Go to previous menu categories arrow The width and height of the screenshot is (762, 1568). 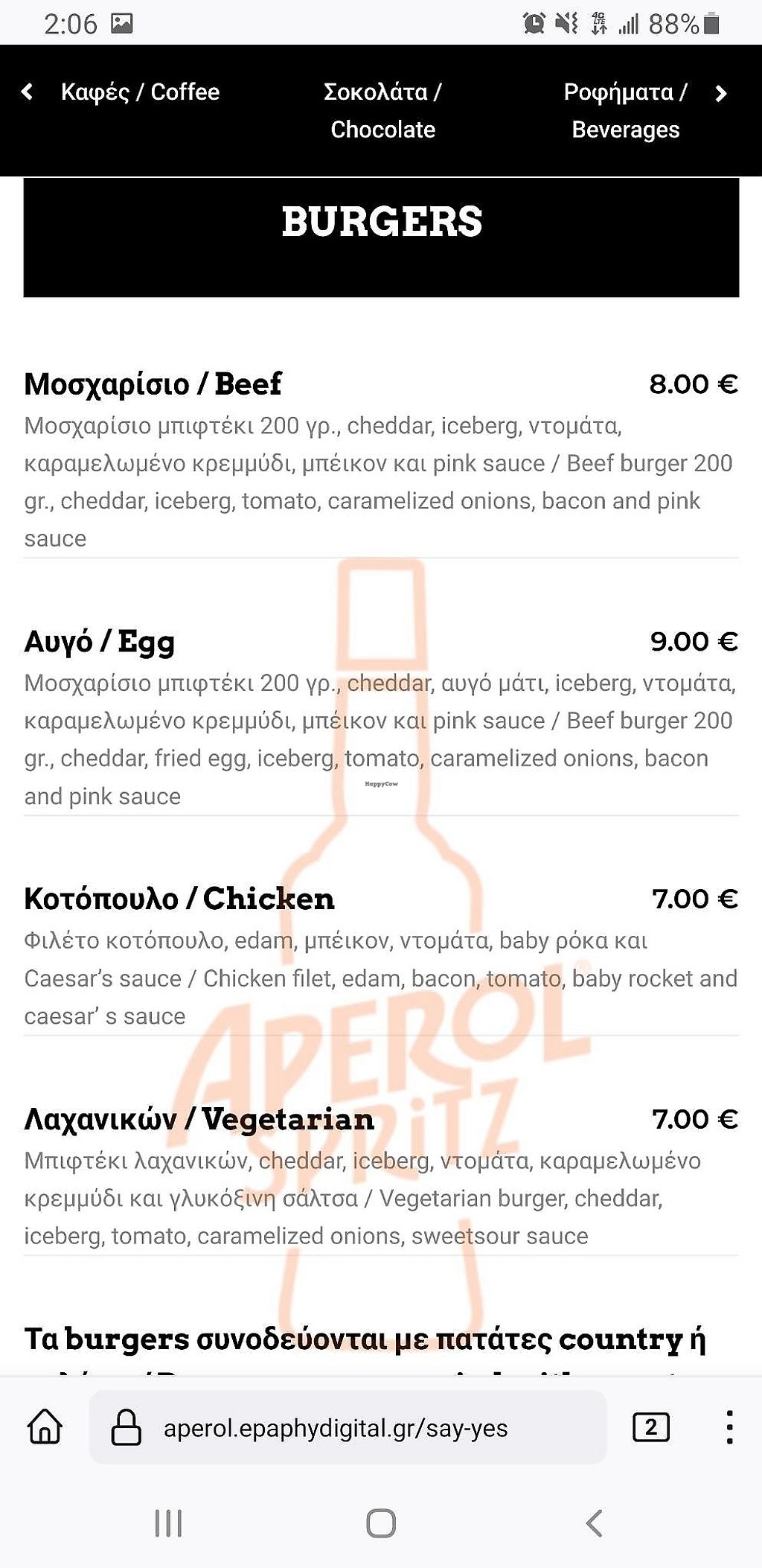tap(28, 92)
